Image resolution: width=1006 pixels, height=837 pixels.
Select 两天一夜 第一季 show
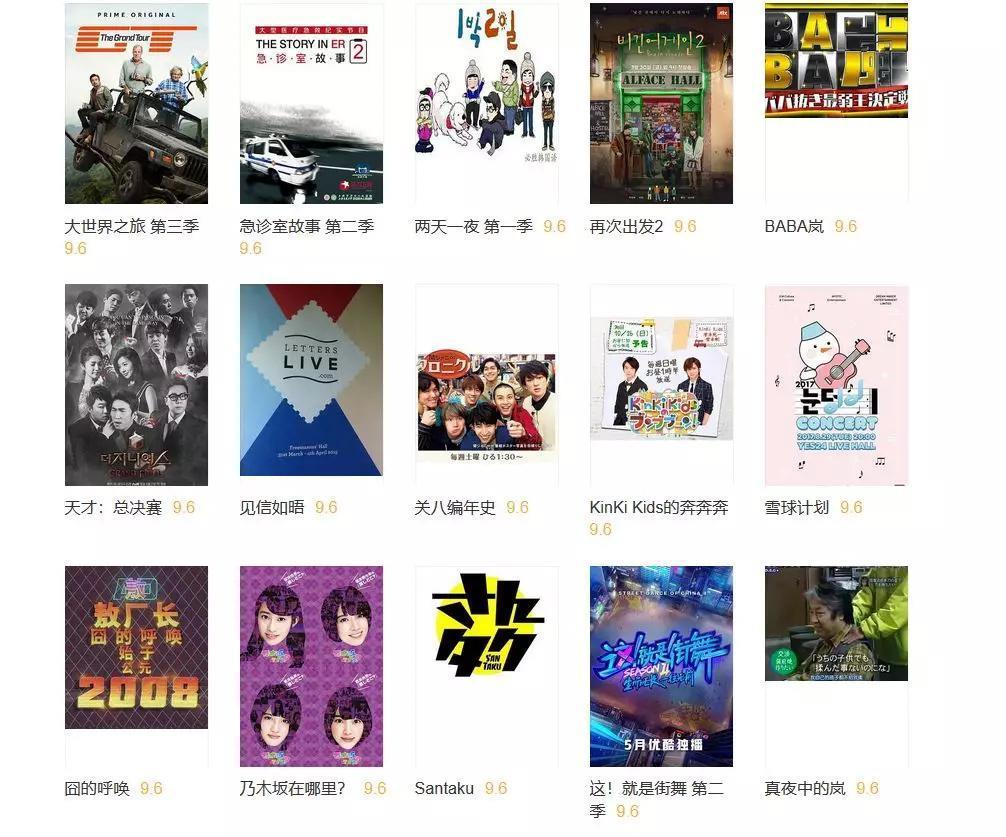pos(486,104)
